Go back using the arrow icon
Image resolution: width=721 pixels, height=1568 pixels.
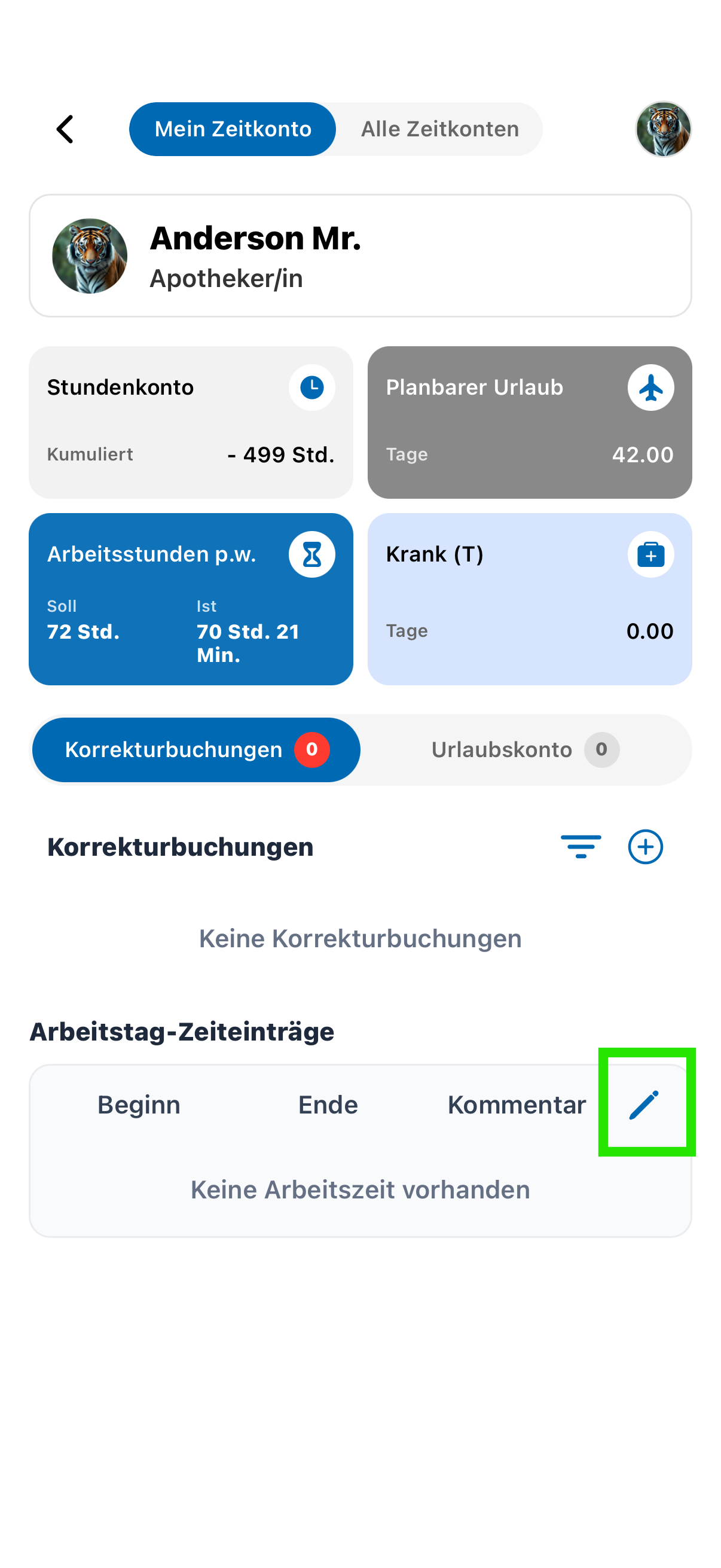pyautogui.click(x=65, y=129)
